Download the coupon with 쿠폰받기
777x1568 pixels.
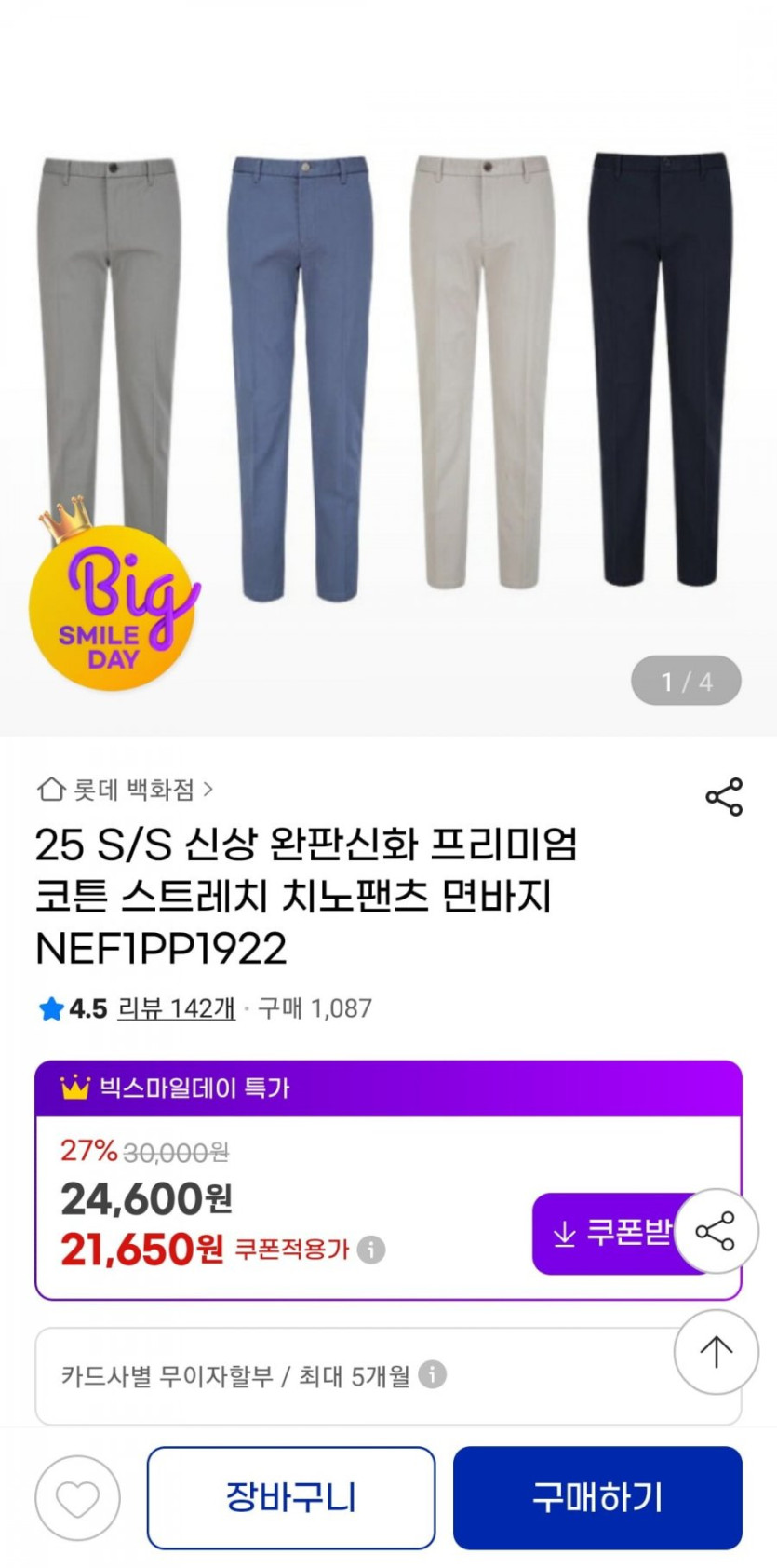pos(605,1233)
